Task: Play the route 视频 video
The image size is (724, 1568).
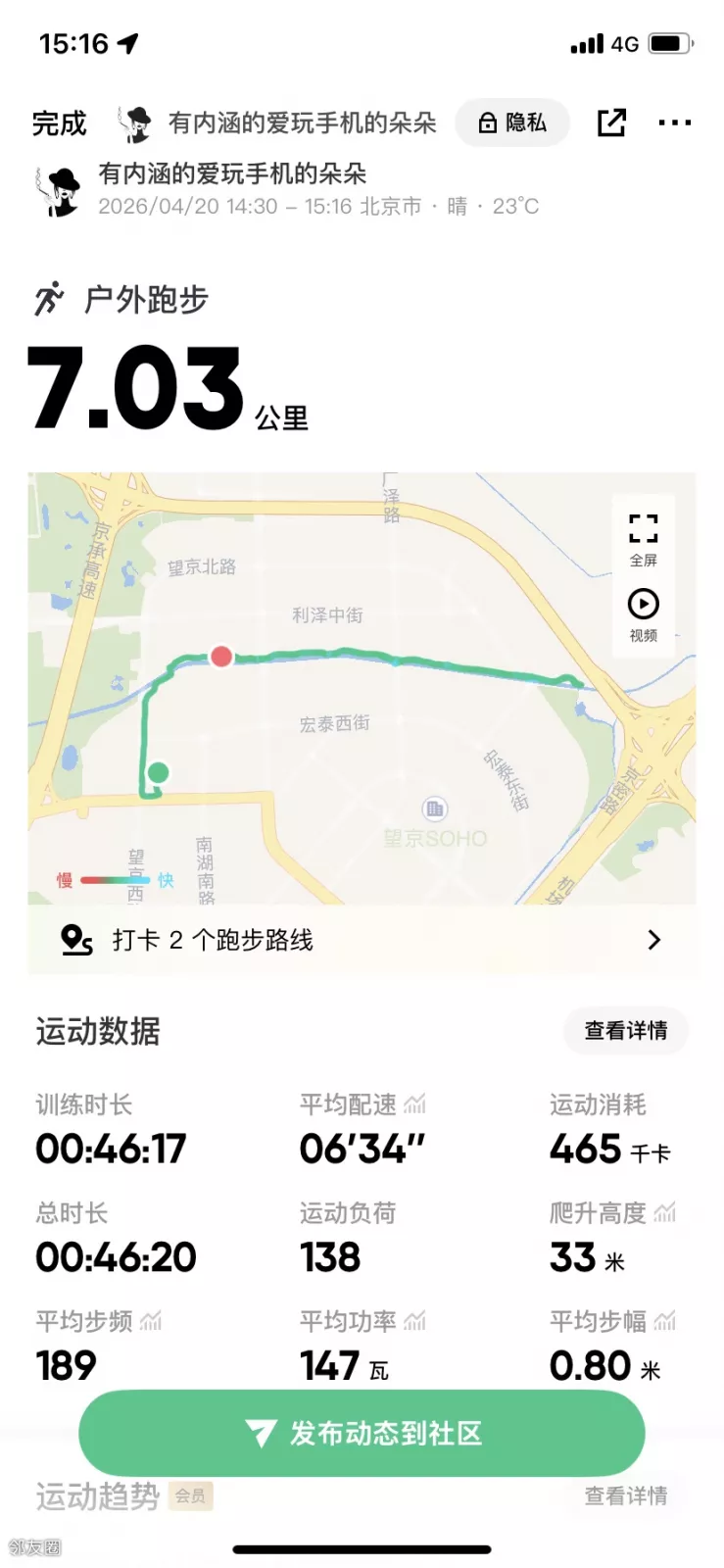Action: [x=643, y=614]
